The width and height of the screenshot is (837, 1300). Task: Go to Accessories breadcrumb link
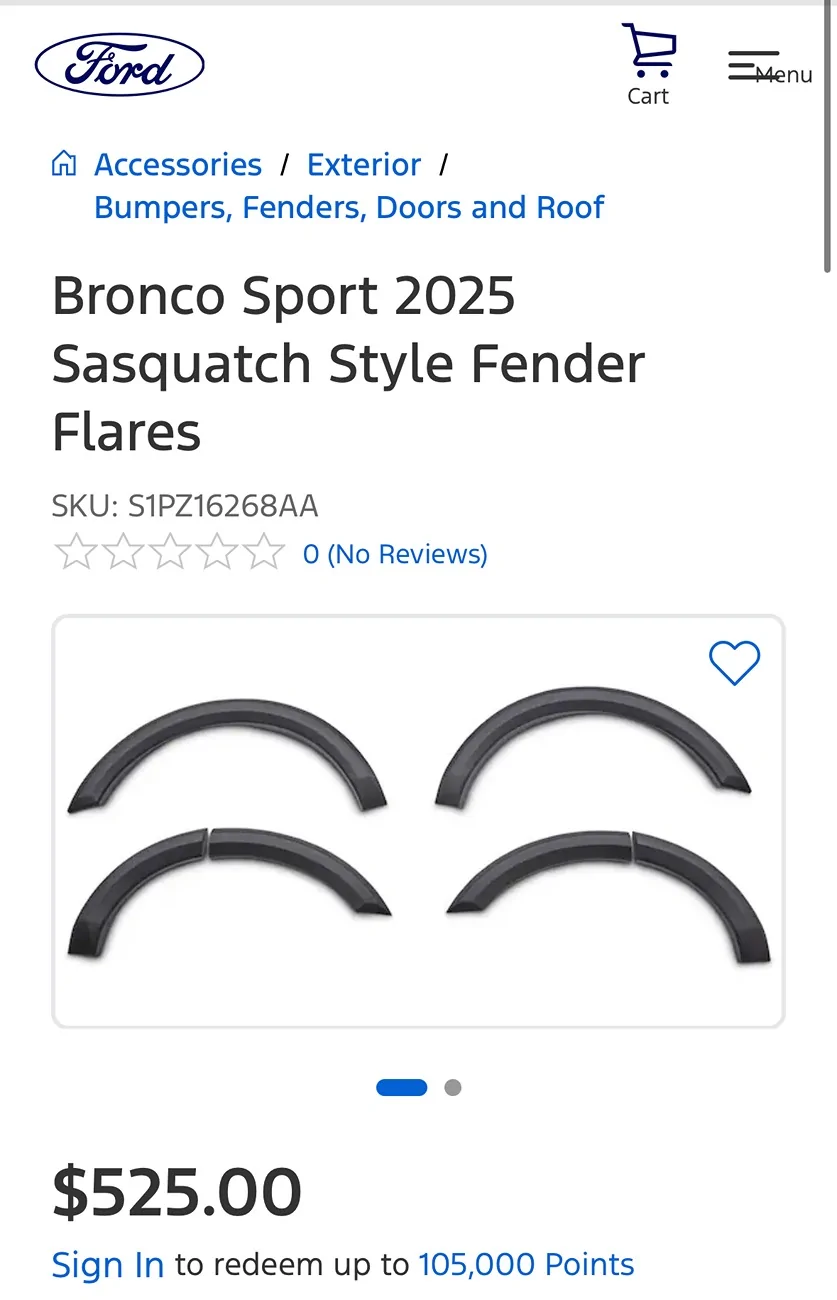point(178,164)
